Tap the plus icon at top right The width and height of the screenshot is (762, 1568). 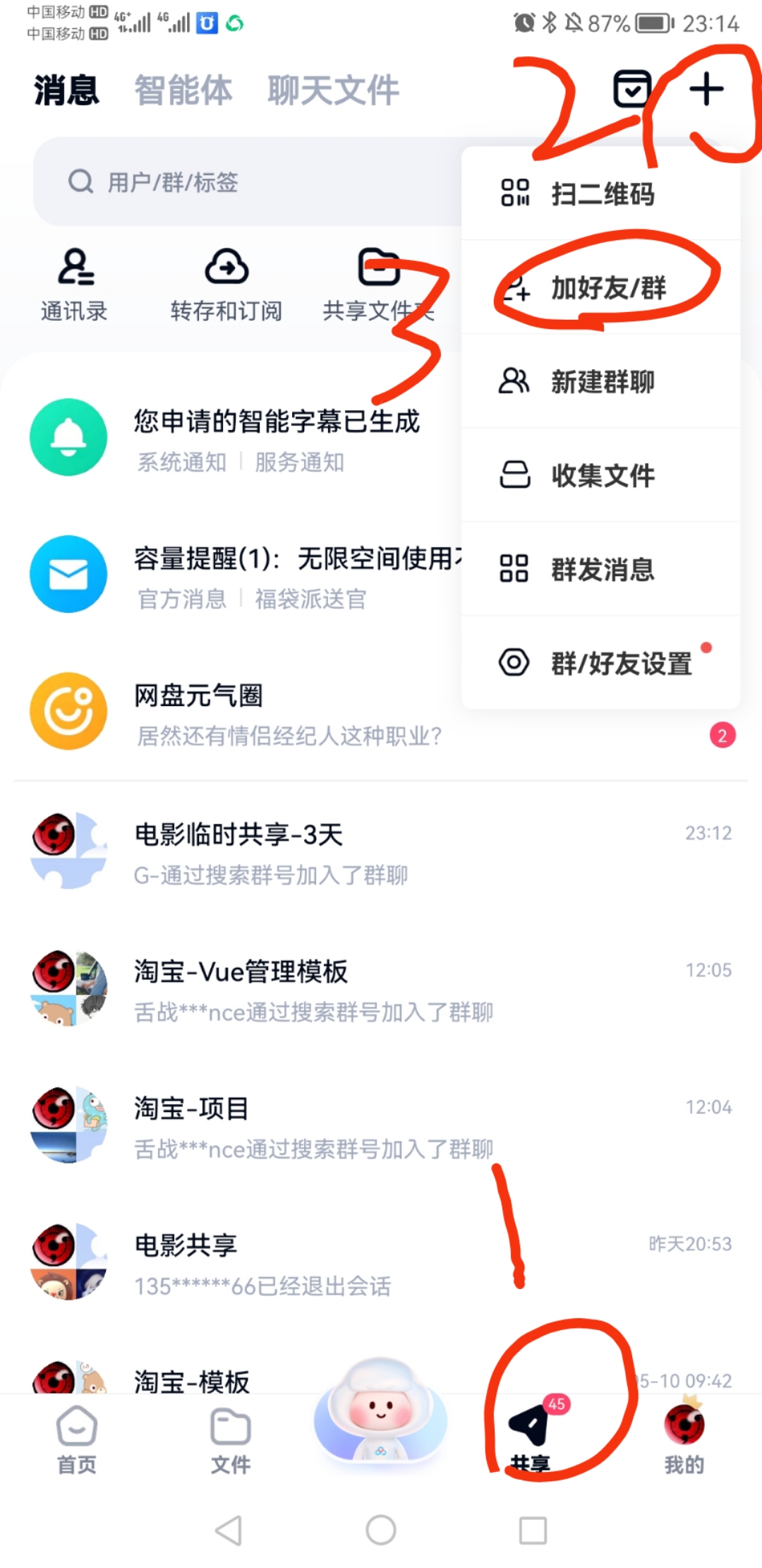pos(706,90)
